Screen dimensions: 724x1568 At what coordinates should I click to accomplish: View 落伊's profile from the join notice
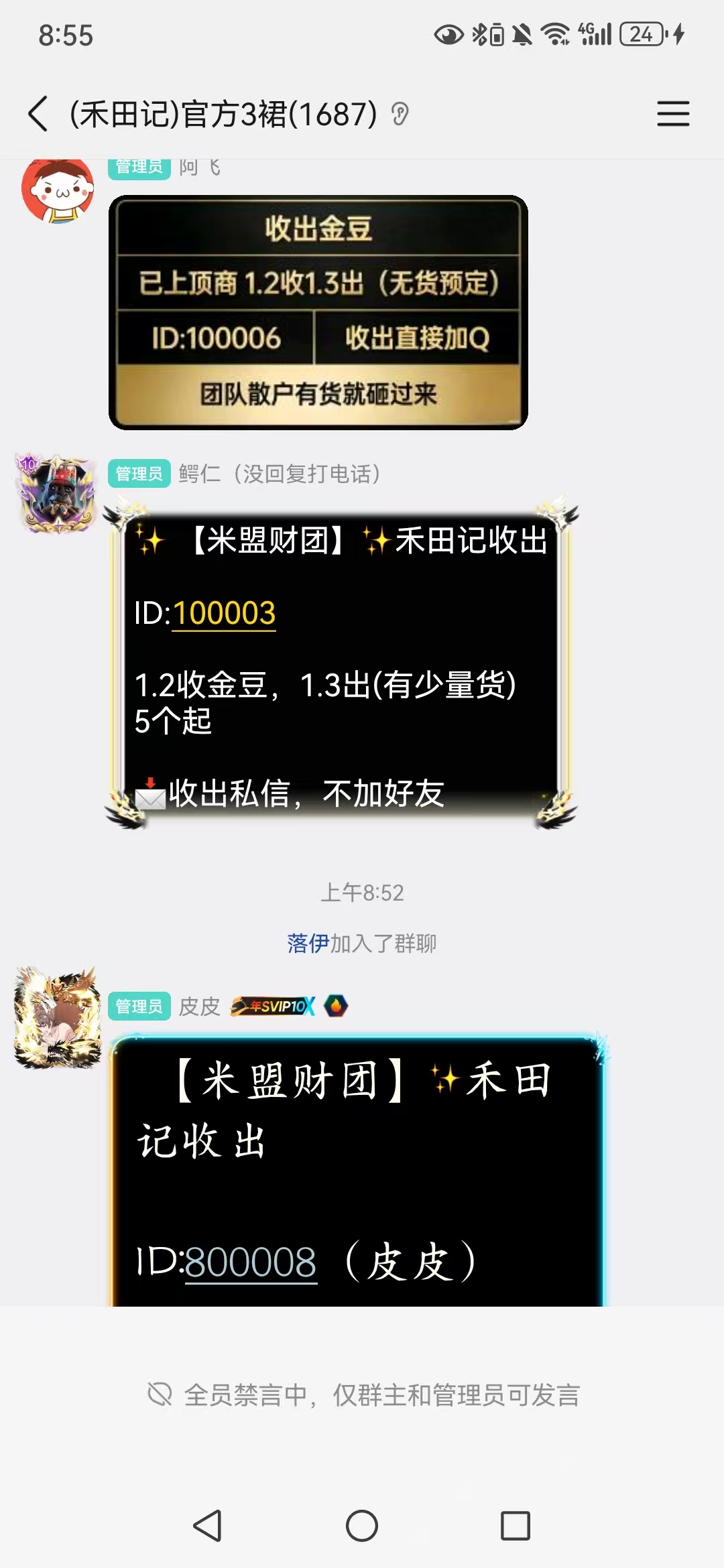308,943
